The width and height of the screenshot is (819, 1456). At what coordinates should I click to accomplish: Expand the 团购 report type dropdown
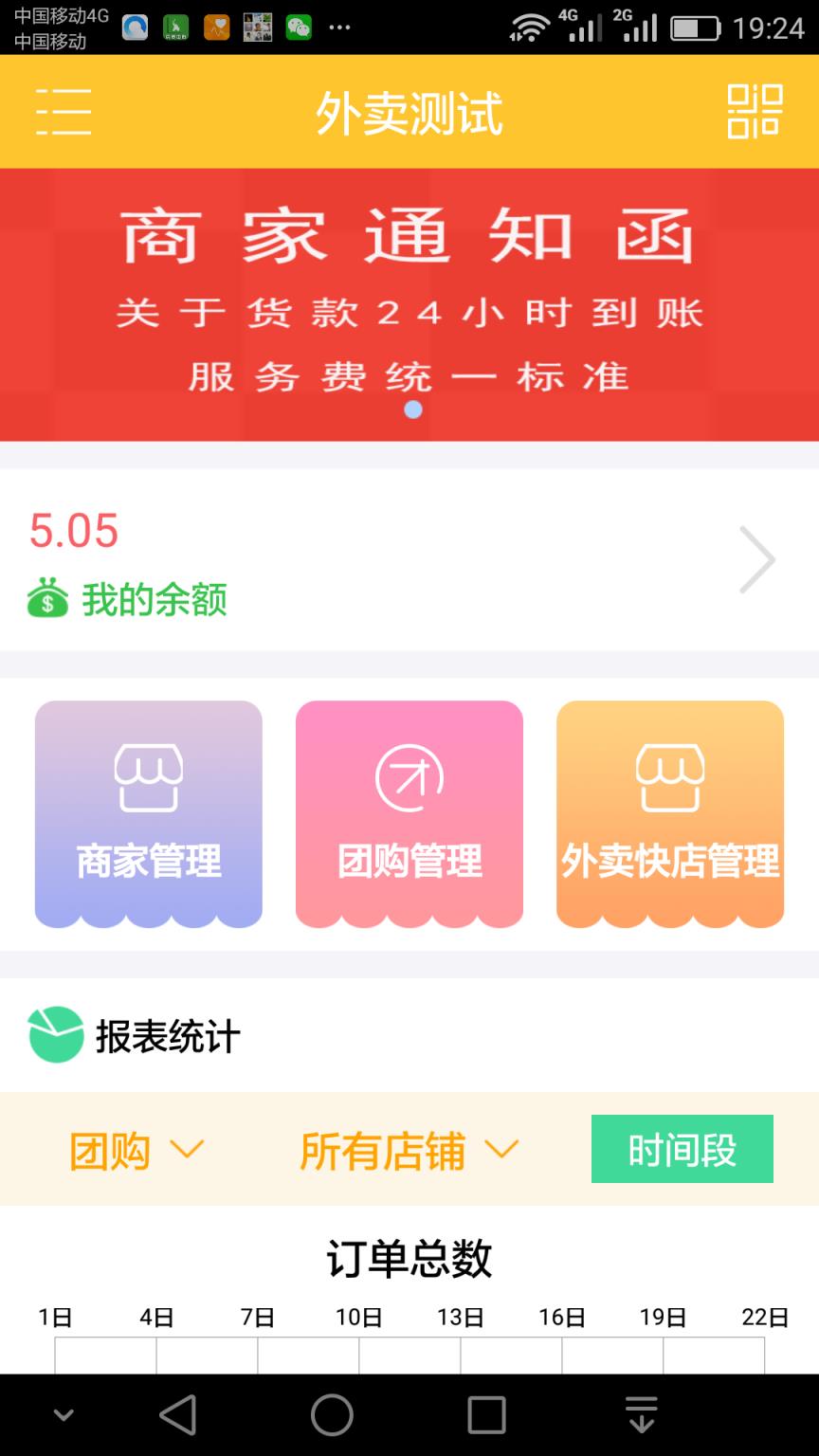136,1150
